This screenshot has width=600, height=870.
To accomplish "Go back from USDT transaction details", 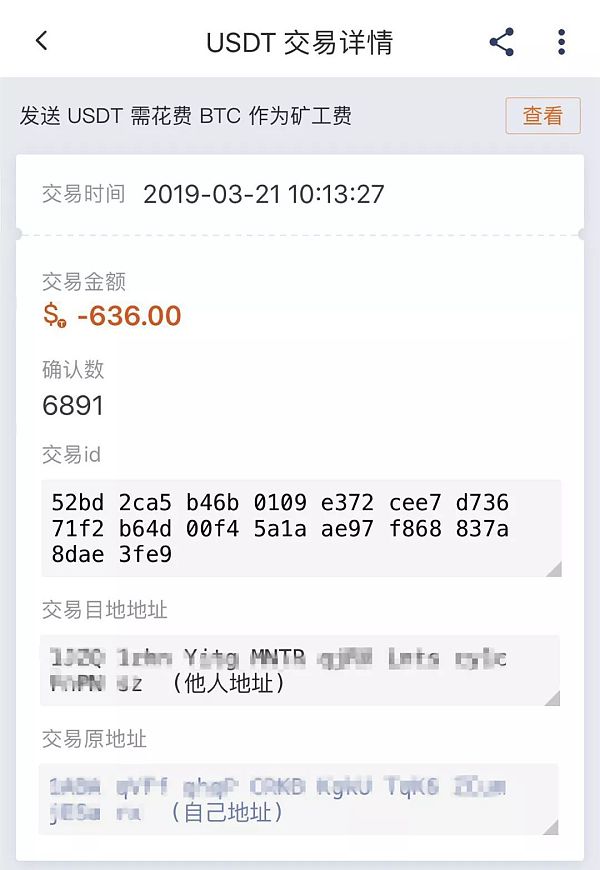I will [x=41, y=41].
